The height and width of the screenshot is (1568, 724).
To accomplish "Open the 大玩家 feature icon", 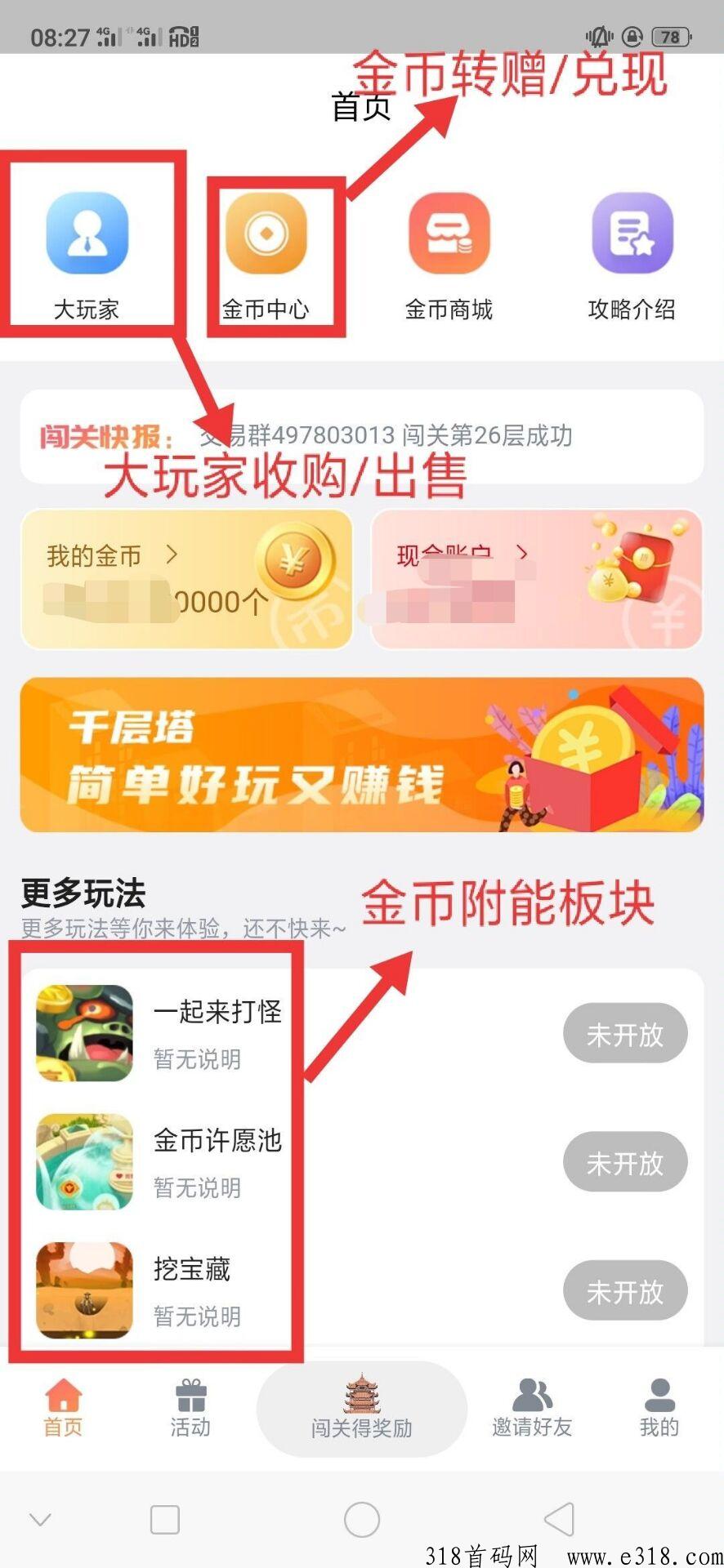I will [x=87, y=237].
